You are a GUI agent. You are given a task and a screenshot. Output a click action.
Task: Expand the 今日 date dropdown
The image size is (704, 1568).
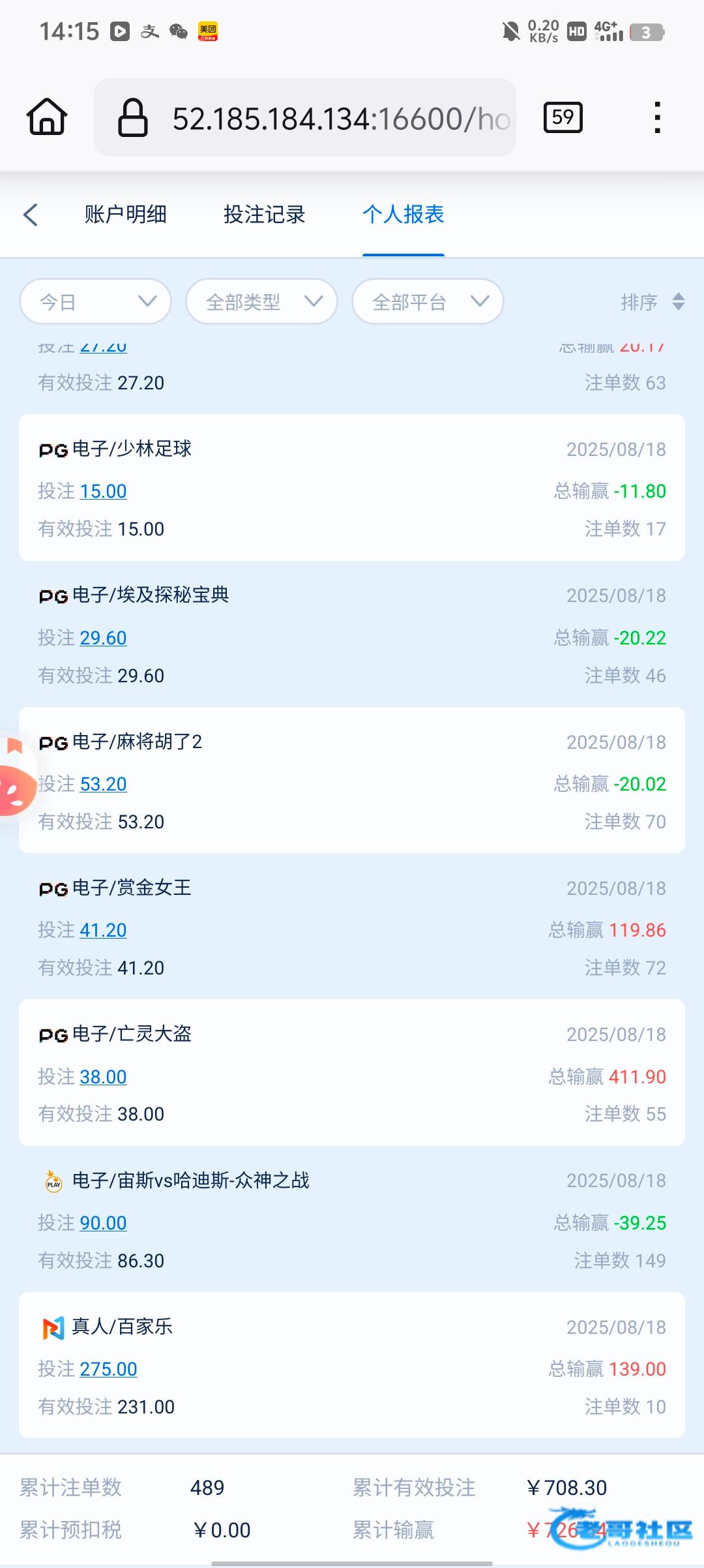pos(96,301)
